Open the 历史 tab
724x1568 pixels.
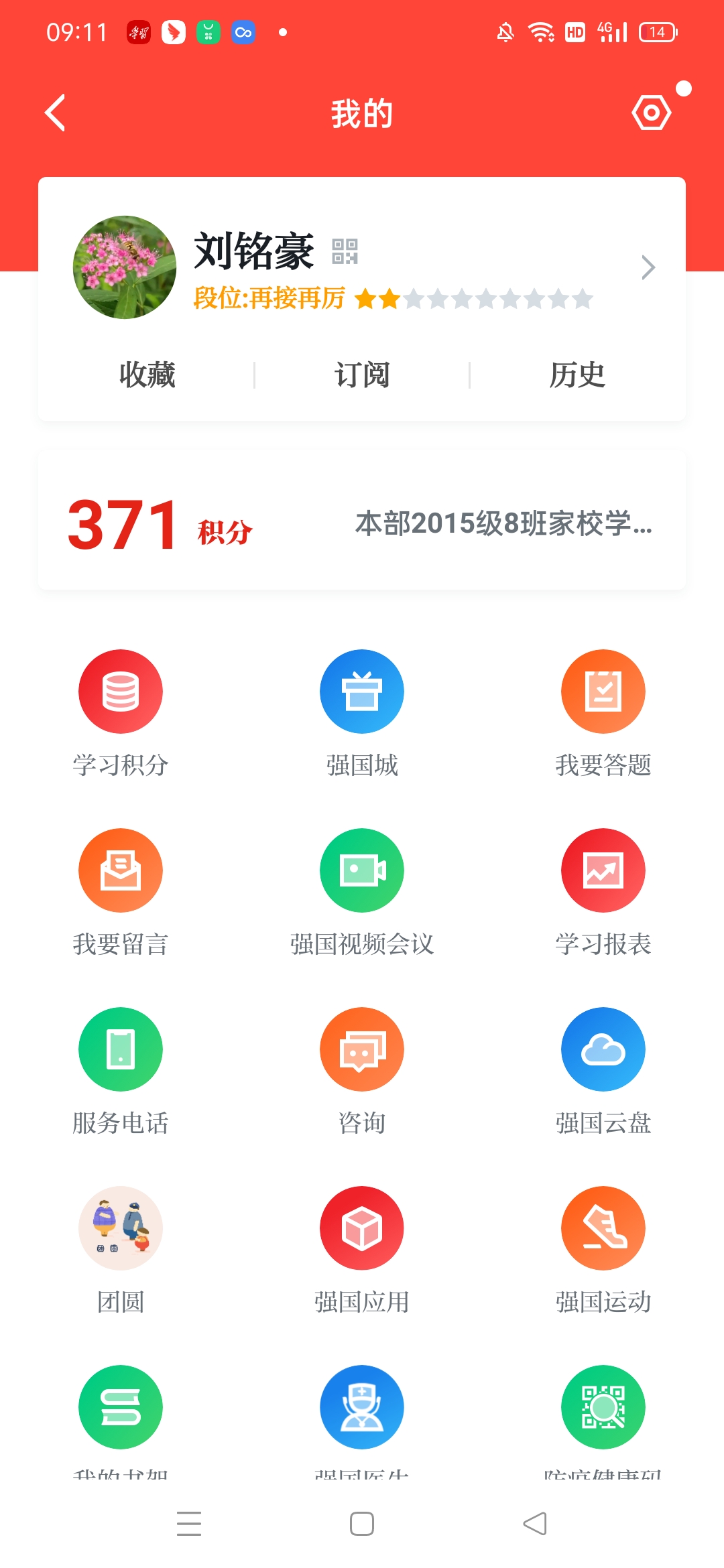pyautogui.click(x=577, y=375)
